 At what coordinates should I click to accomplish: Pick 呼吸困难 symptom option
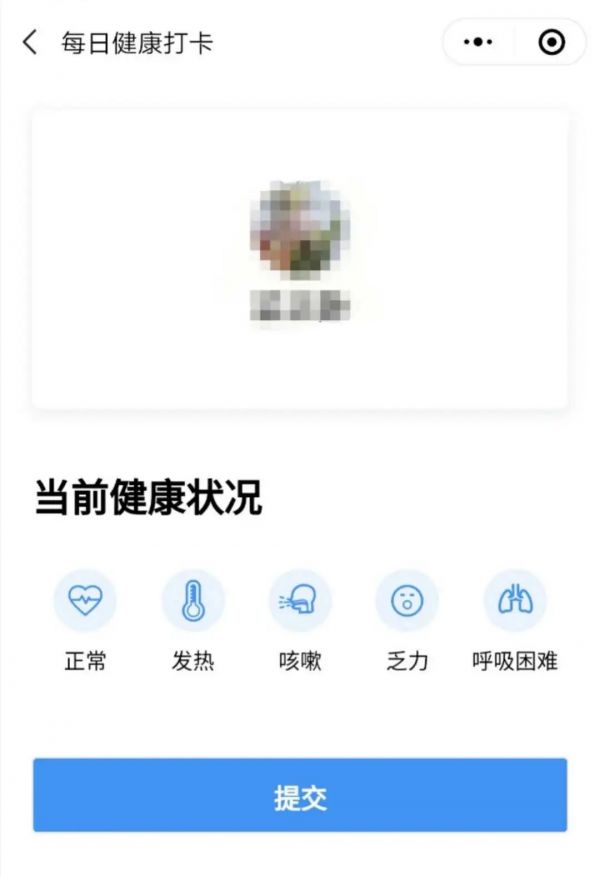[515, 602]
